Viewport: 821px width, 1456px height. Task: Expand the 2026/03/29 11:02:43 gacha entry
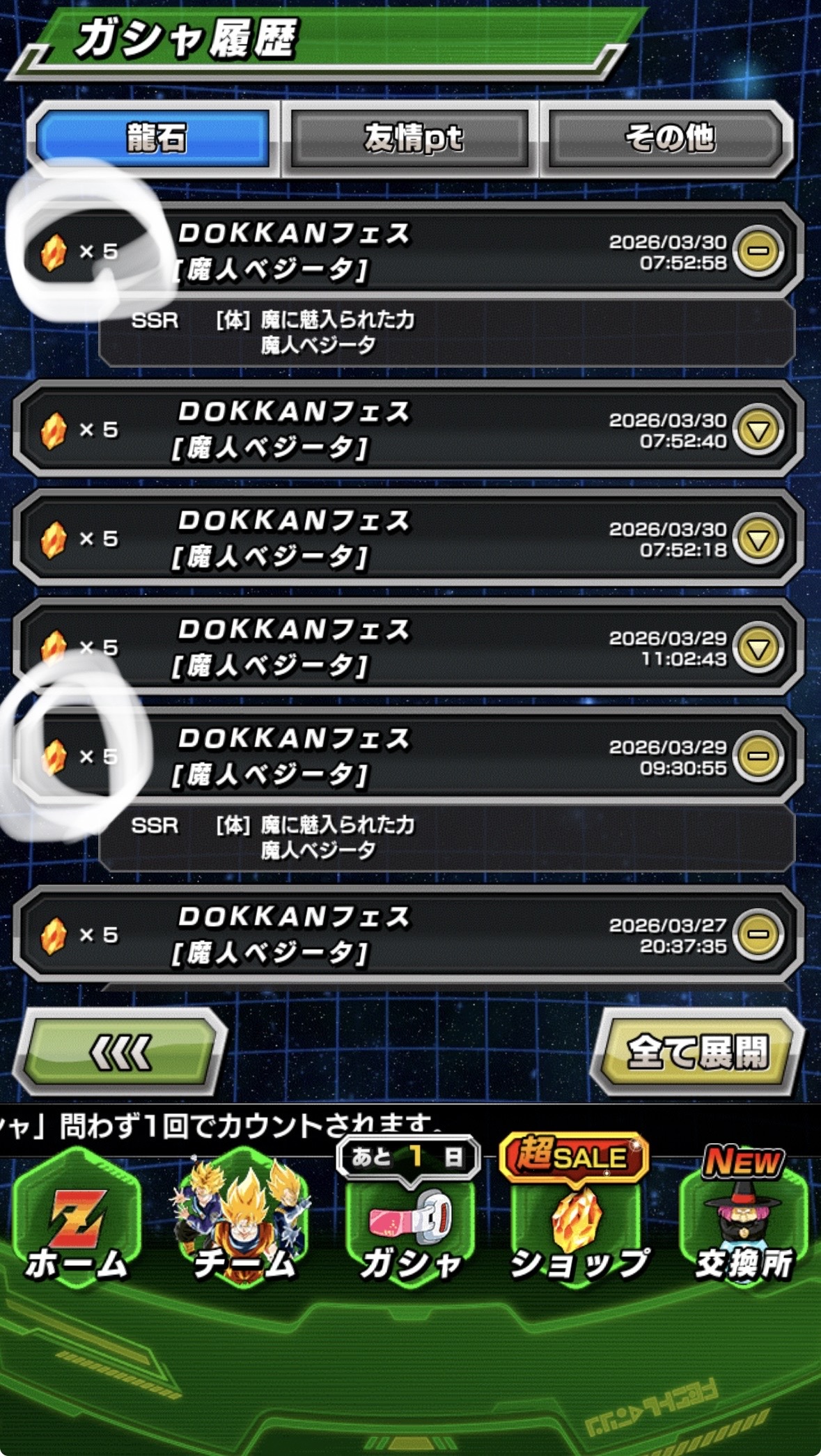tap(758, 648)
